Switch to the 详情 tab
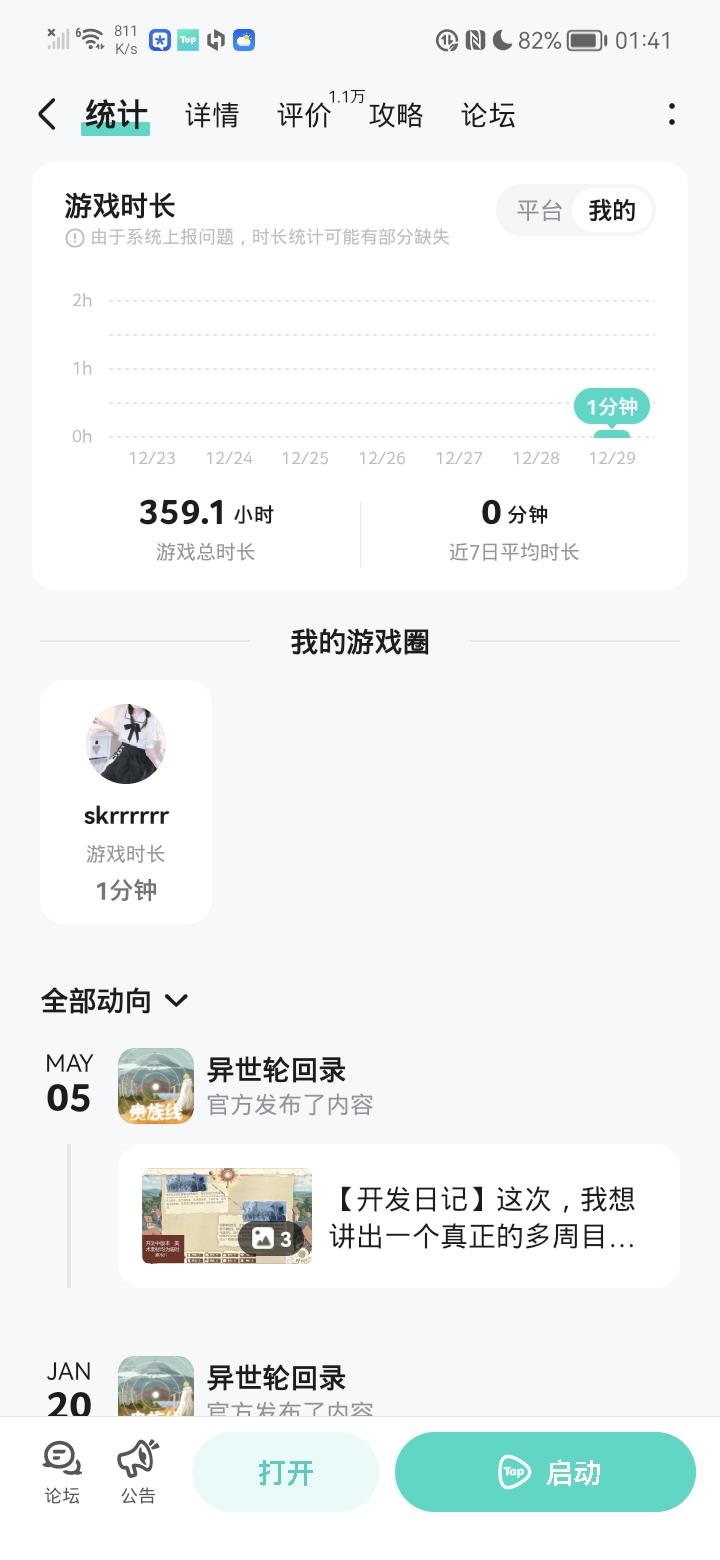Viewport: 720px width, 1560px height. pyautogui.click(x=212, y=116)
